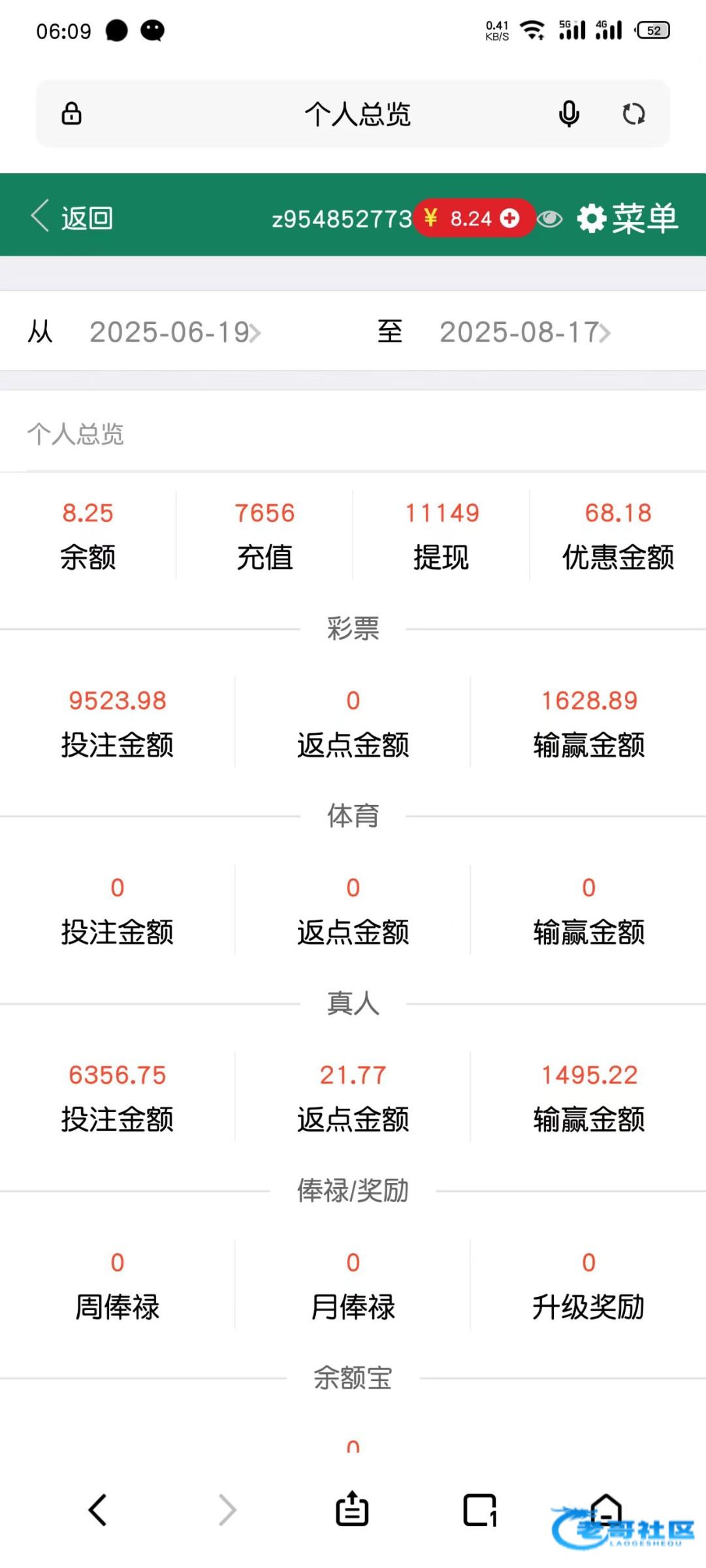Activate voice search microphone

(x=569, y=114)
